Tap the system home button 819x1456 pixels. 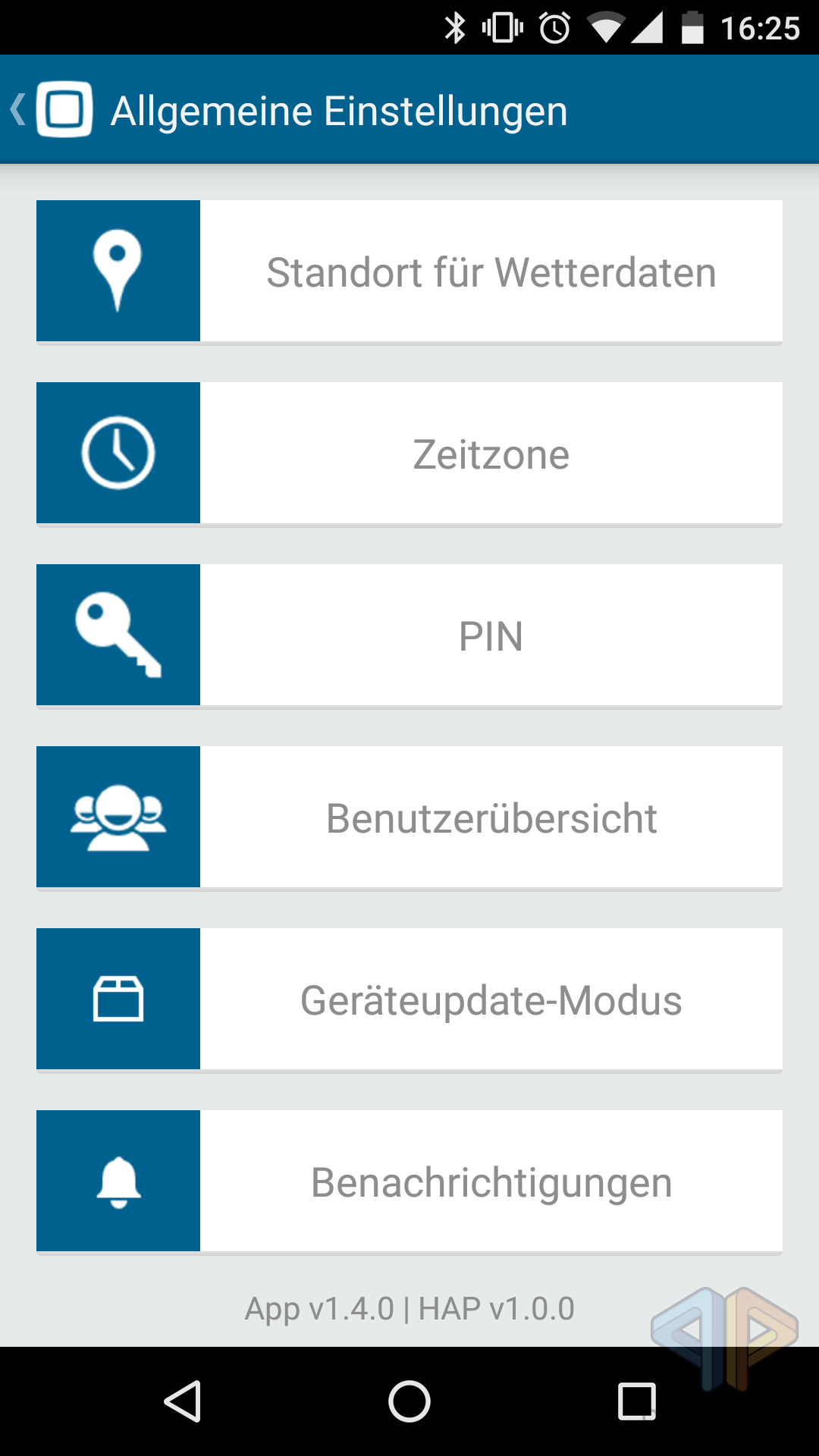(409, 1401)
